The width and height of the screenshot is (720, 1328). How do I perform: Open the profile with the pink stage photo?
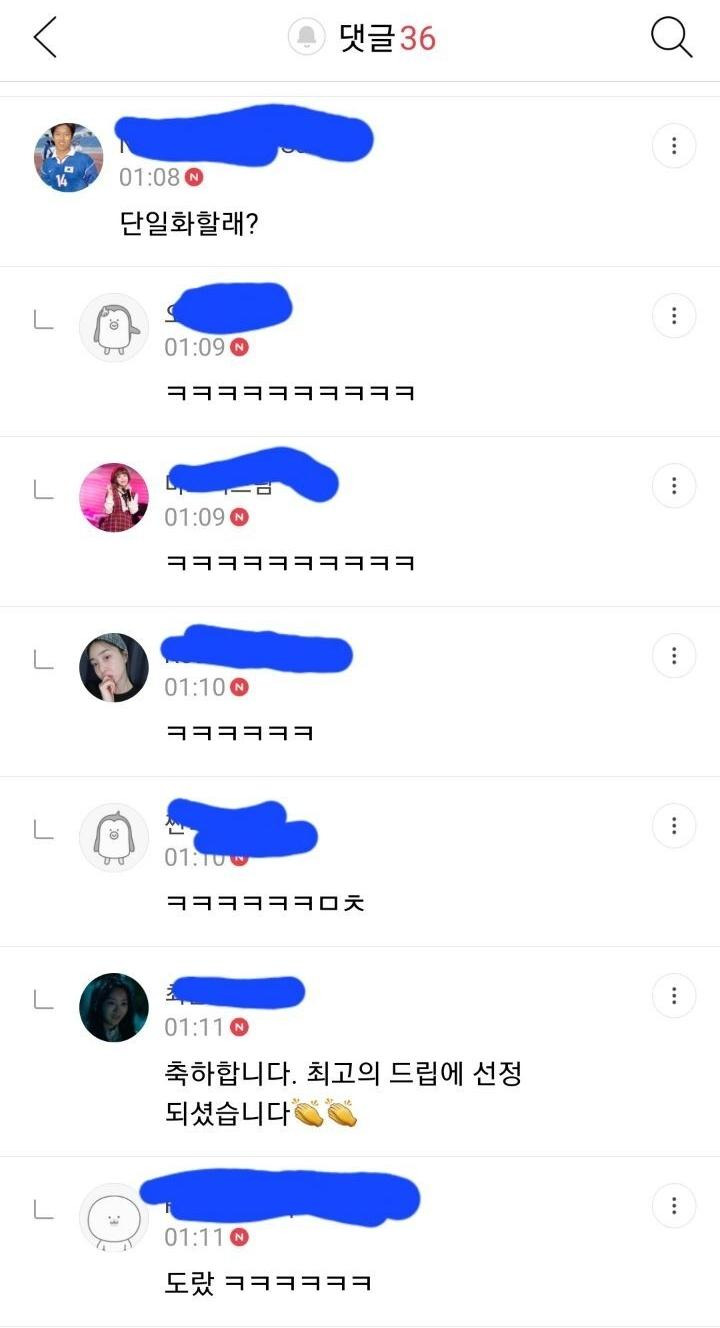click(114, 497)
